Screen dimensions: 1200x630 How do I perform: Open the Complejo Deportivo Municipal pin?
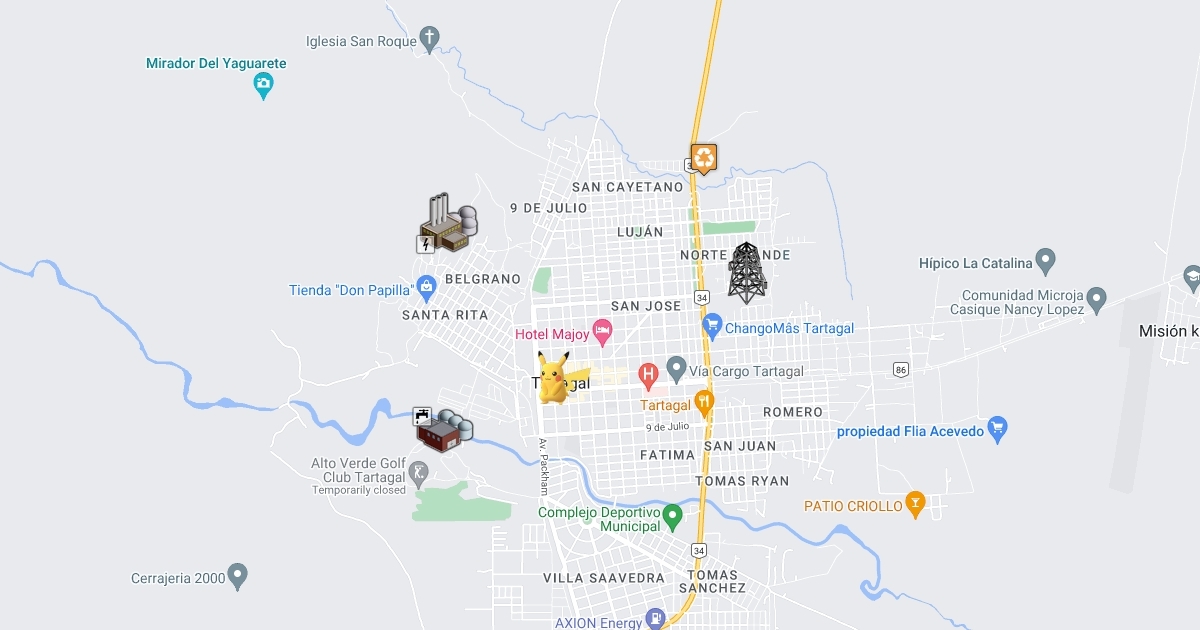[x=672, y=517]
